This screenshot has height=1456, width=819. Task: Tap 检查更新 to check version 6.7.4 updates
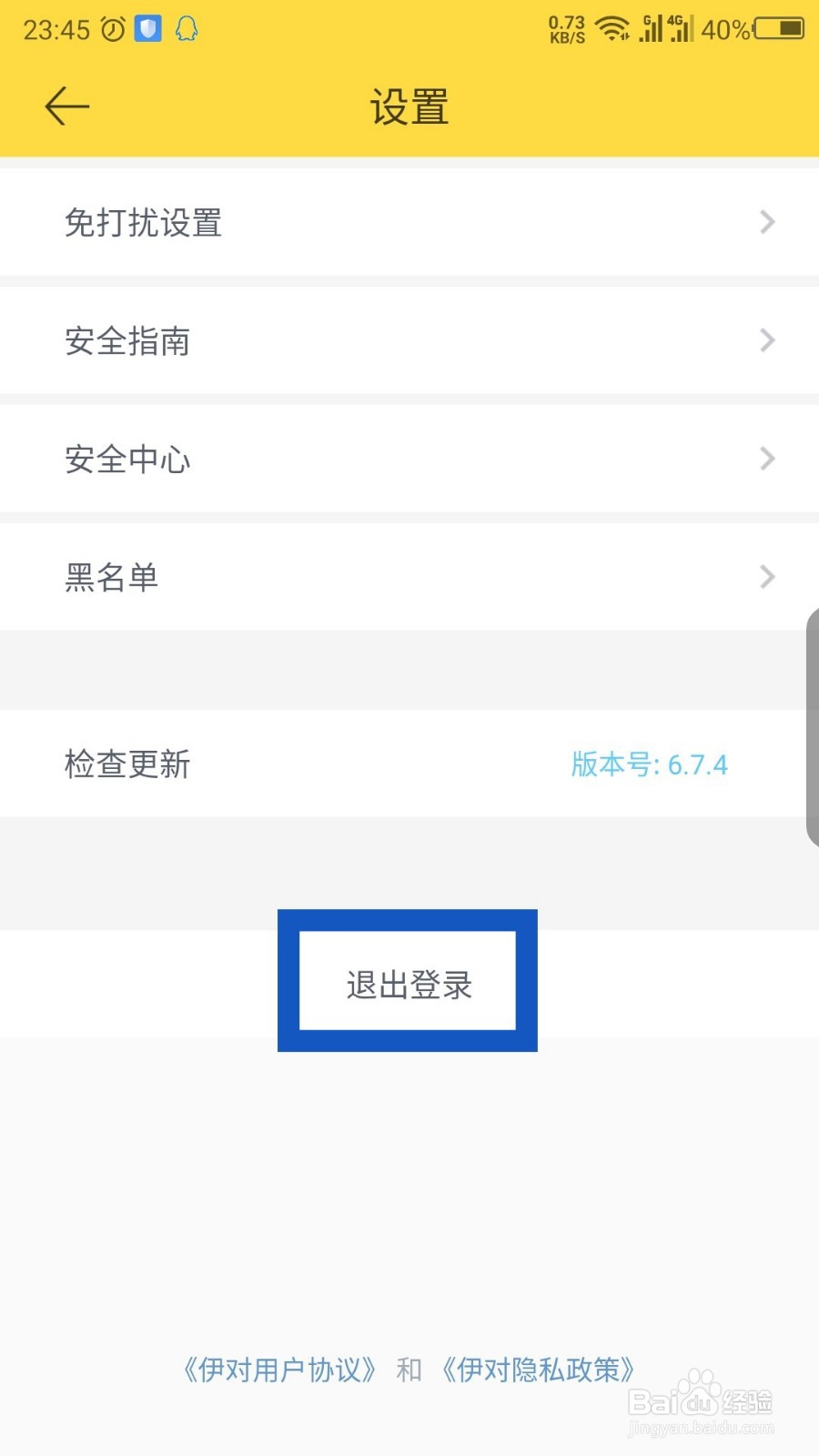[126, 764]
